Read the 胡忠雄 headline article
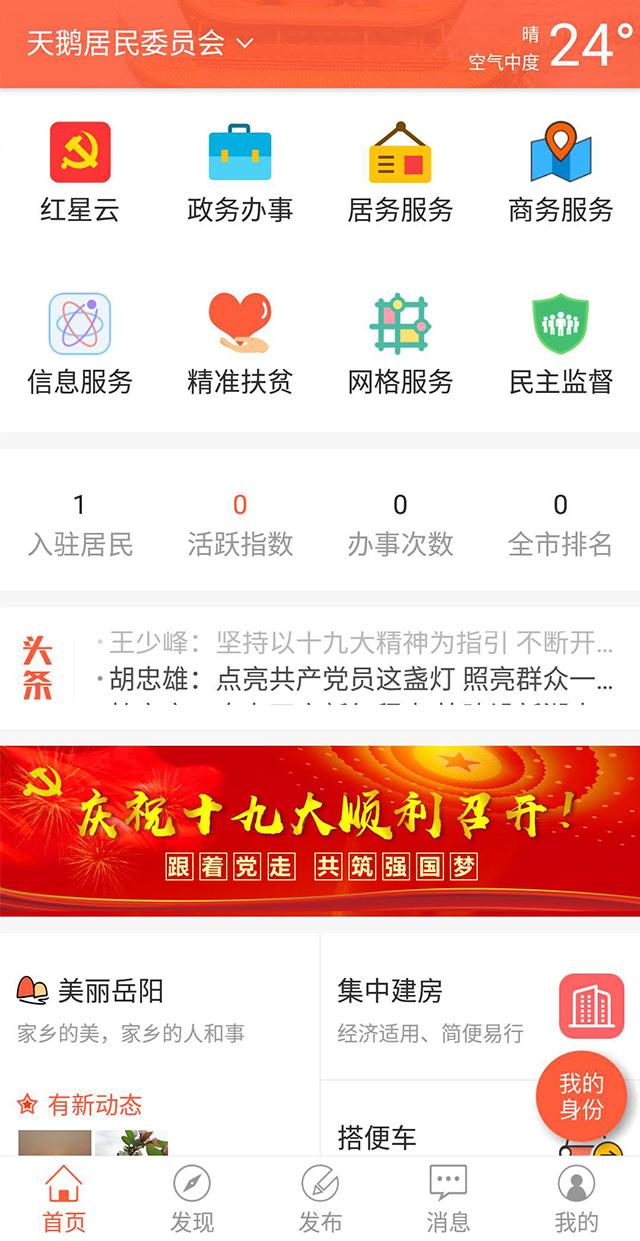 360,681
